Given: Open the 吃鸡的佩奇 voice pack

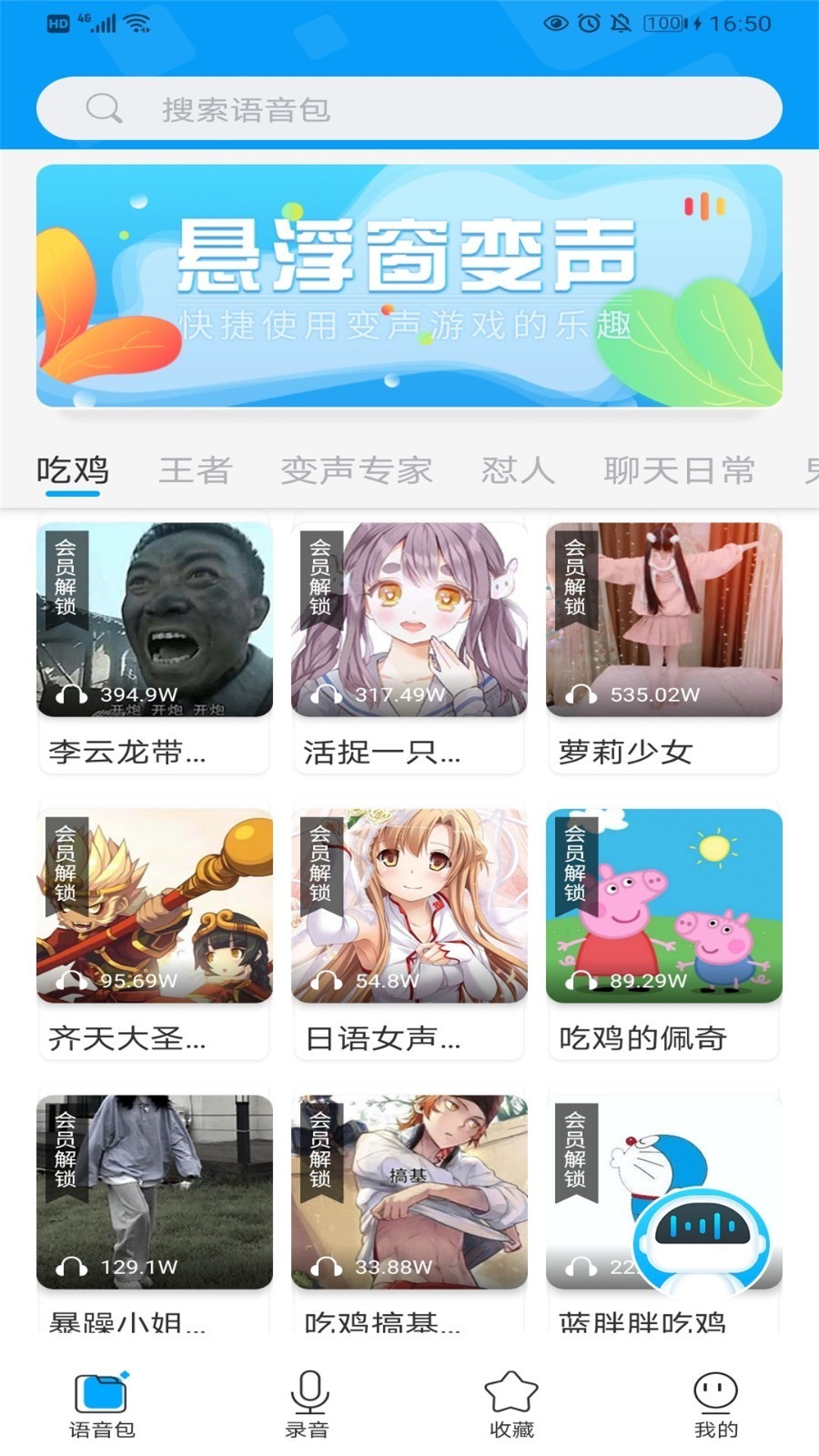Looking at the screenshot, I should 664,933.
